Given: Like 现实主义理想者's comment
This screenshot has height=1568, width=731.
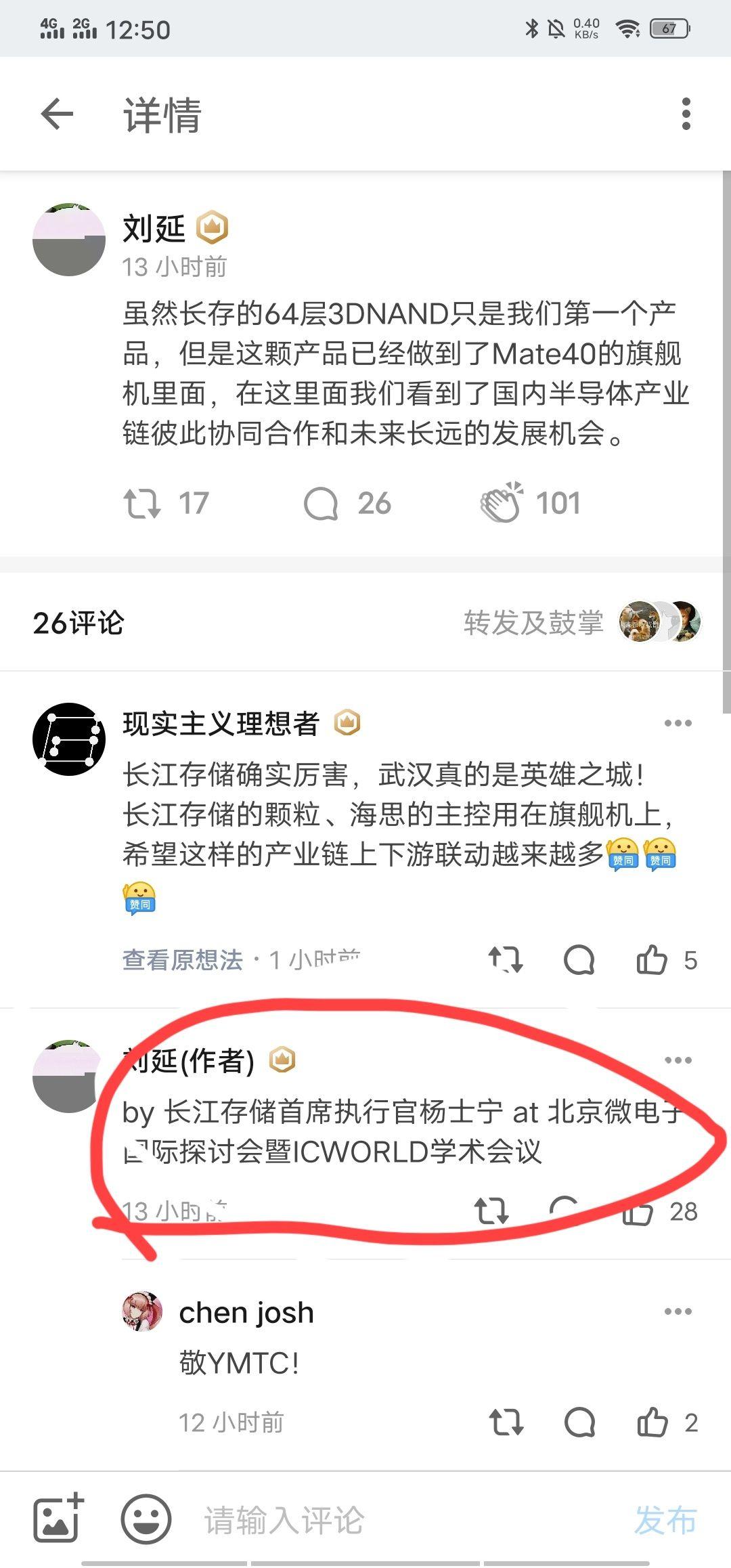Looking at the screenshot, I should click(x=666, y=959).
